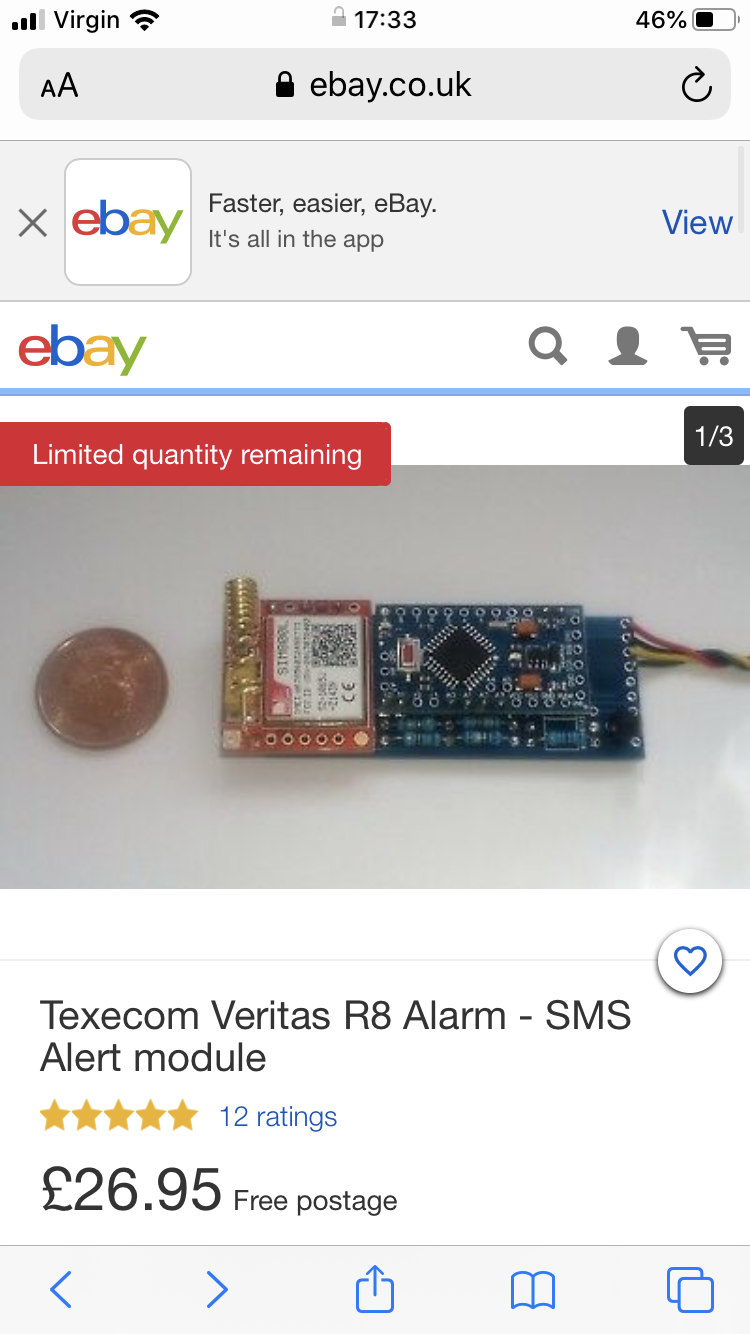Open the shopping cart
750x1334 pixels.
pos(706,347)
